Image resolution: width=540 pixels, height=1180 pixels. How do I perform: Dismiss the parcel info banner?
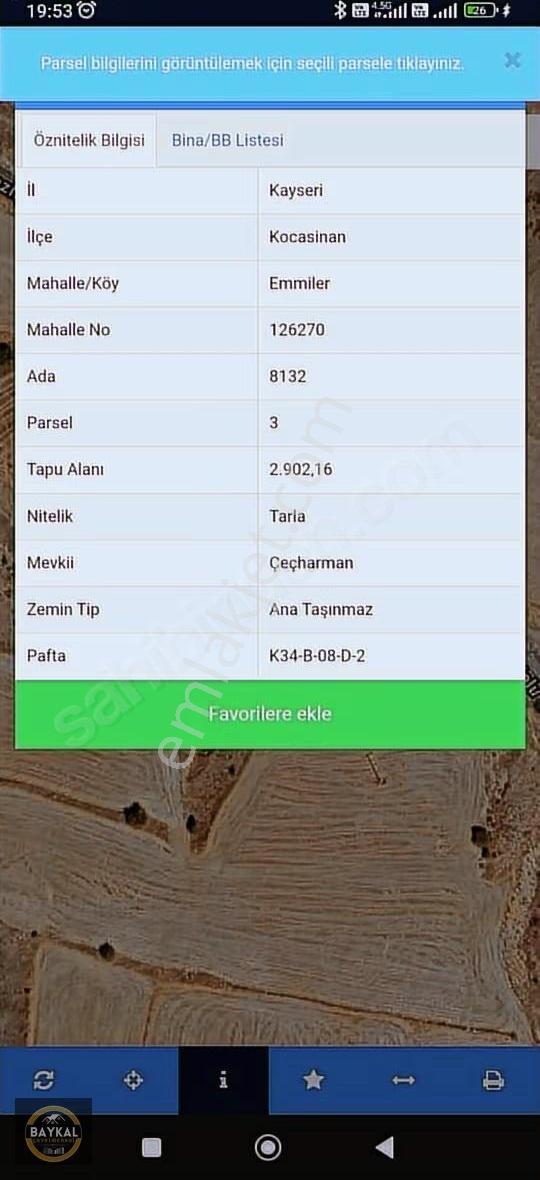click(x=512, y=61)
